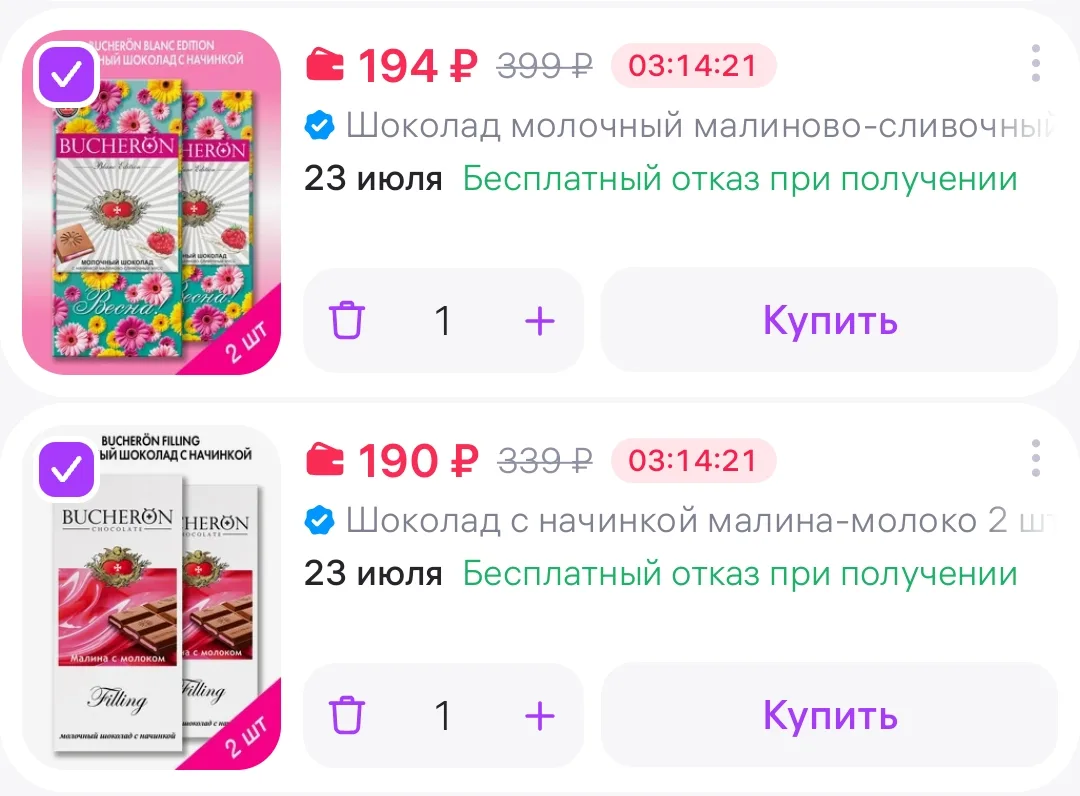Delete the малиново-сливочный chocolate from cart

[x=346, y=320]
